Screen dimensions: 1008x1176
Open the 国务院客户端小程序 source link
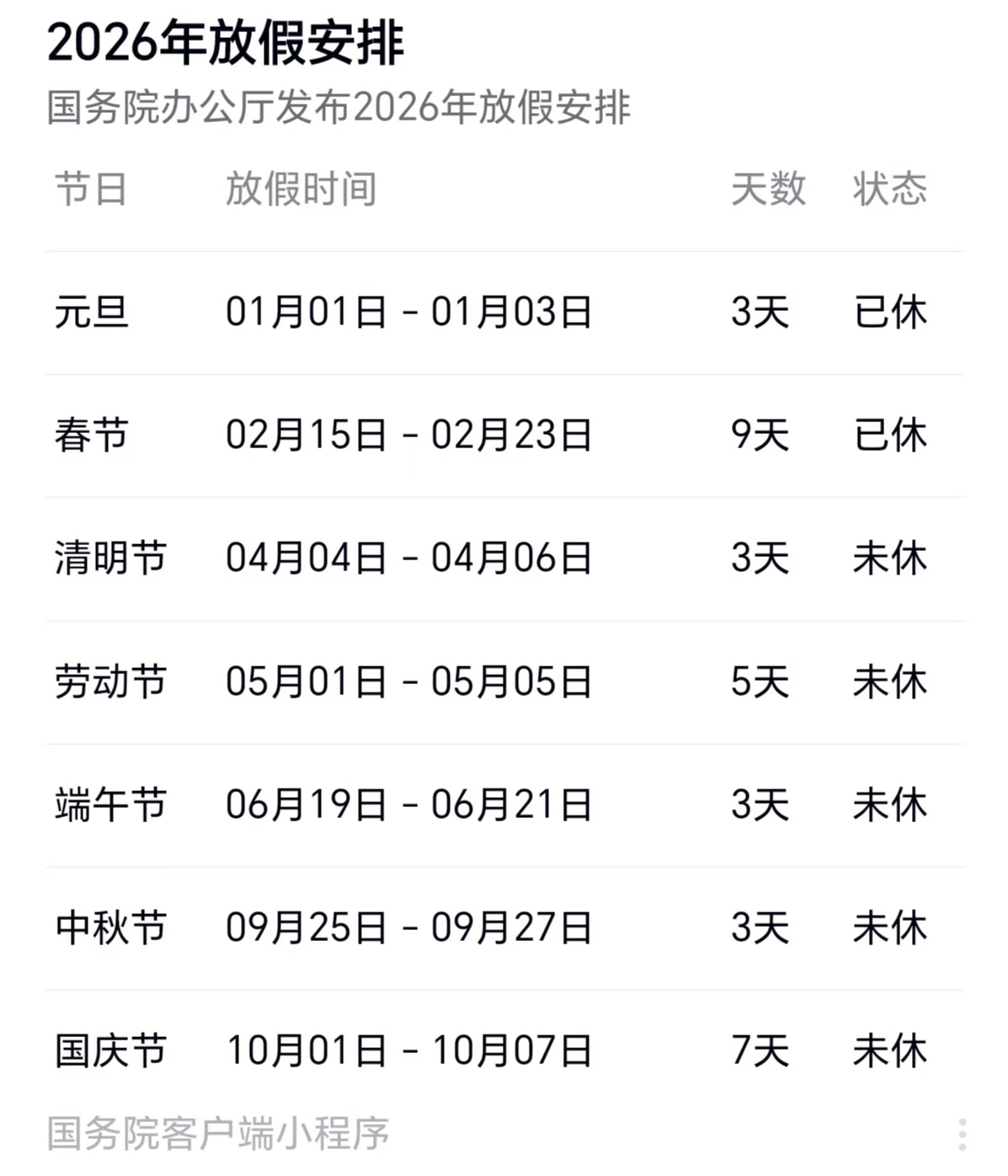[x=218, y=1134]
